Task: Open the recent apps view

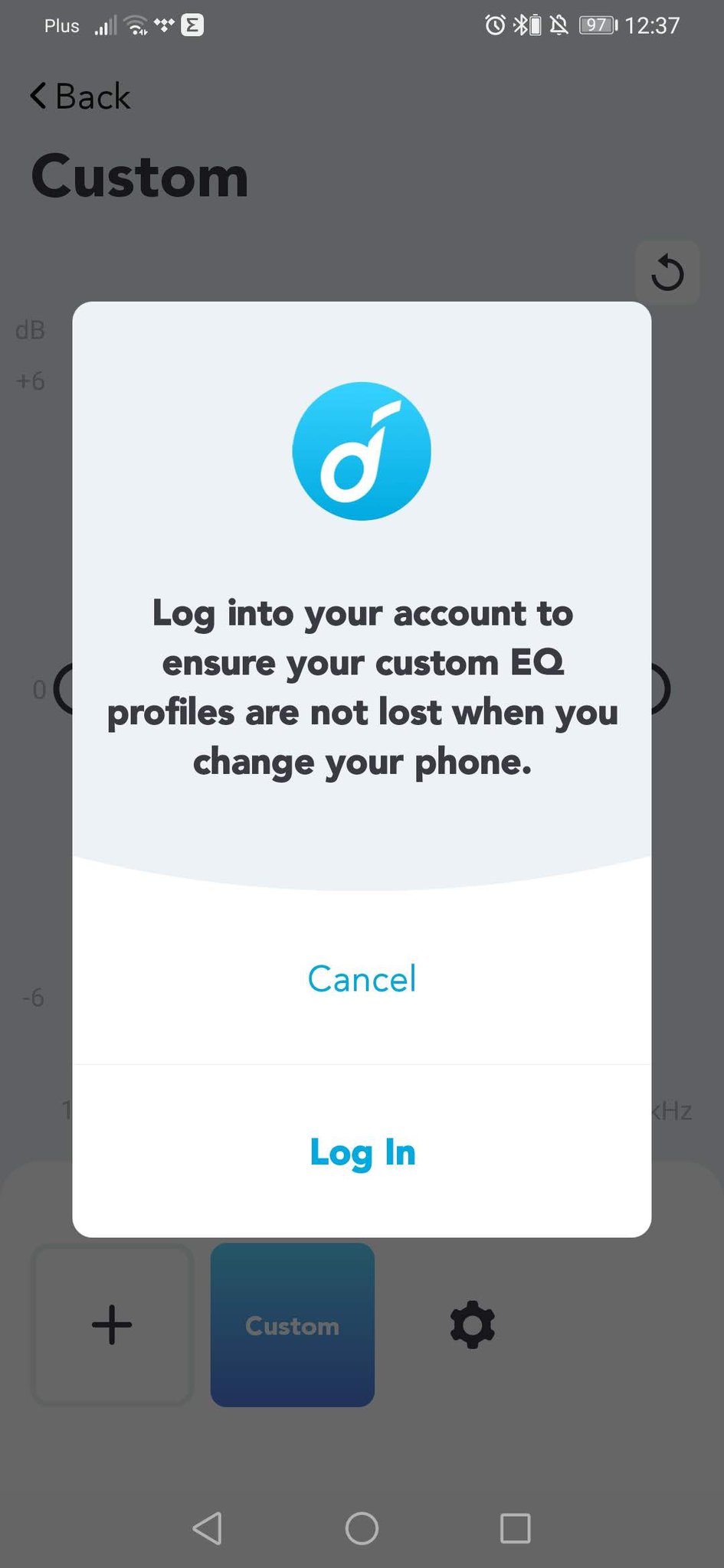Action: pyautogui.click(x=515, y=1528)
